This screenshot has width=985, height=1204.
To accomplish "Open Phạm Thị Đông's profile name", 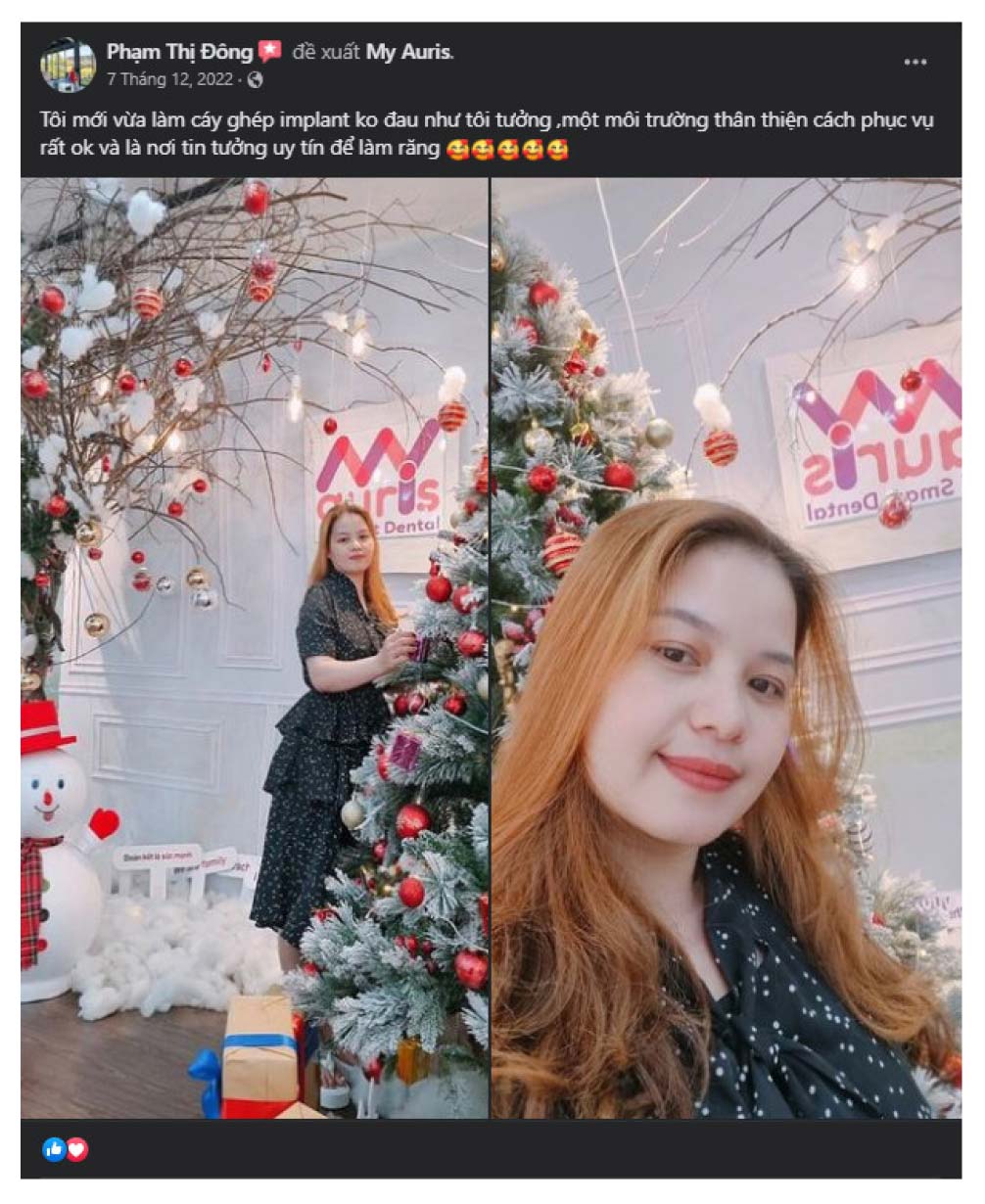I will (179, 51).
